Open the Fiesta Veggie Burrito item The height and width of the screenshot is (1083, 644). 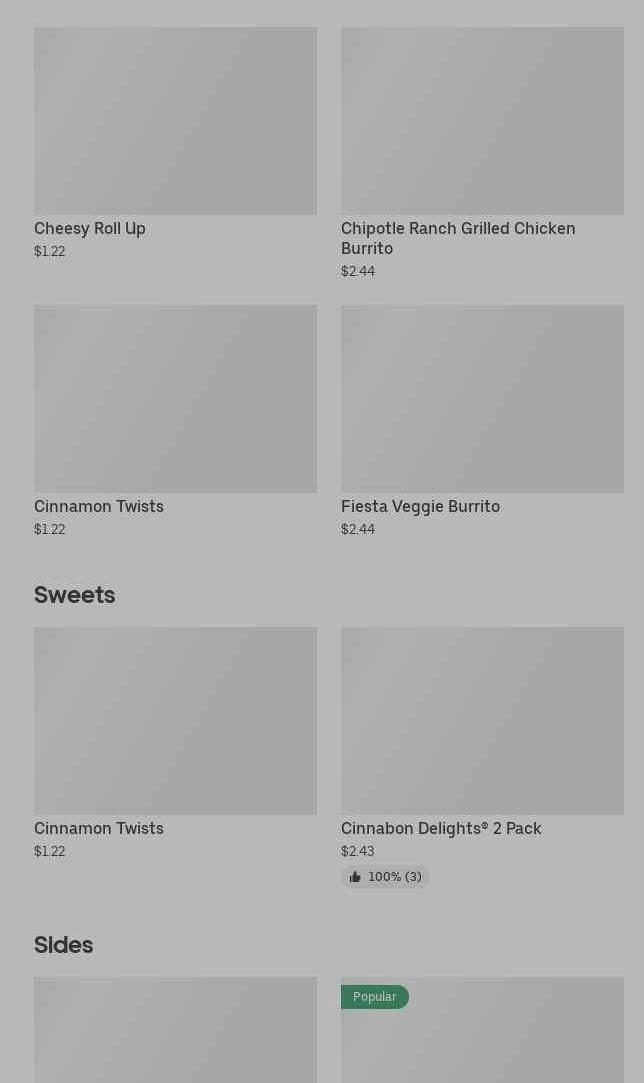pos(482,421)
